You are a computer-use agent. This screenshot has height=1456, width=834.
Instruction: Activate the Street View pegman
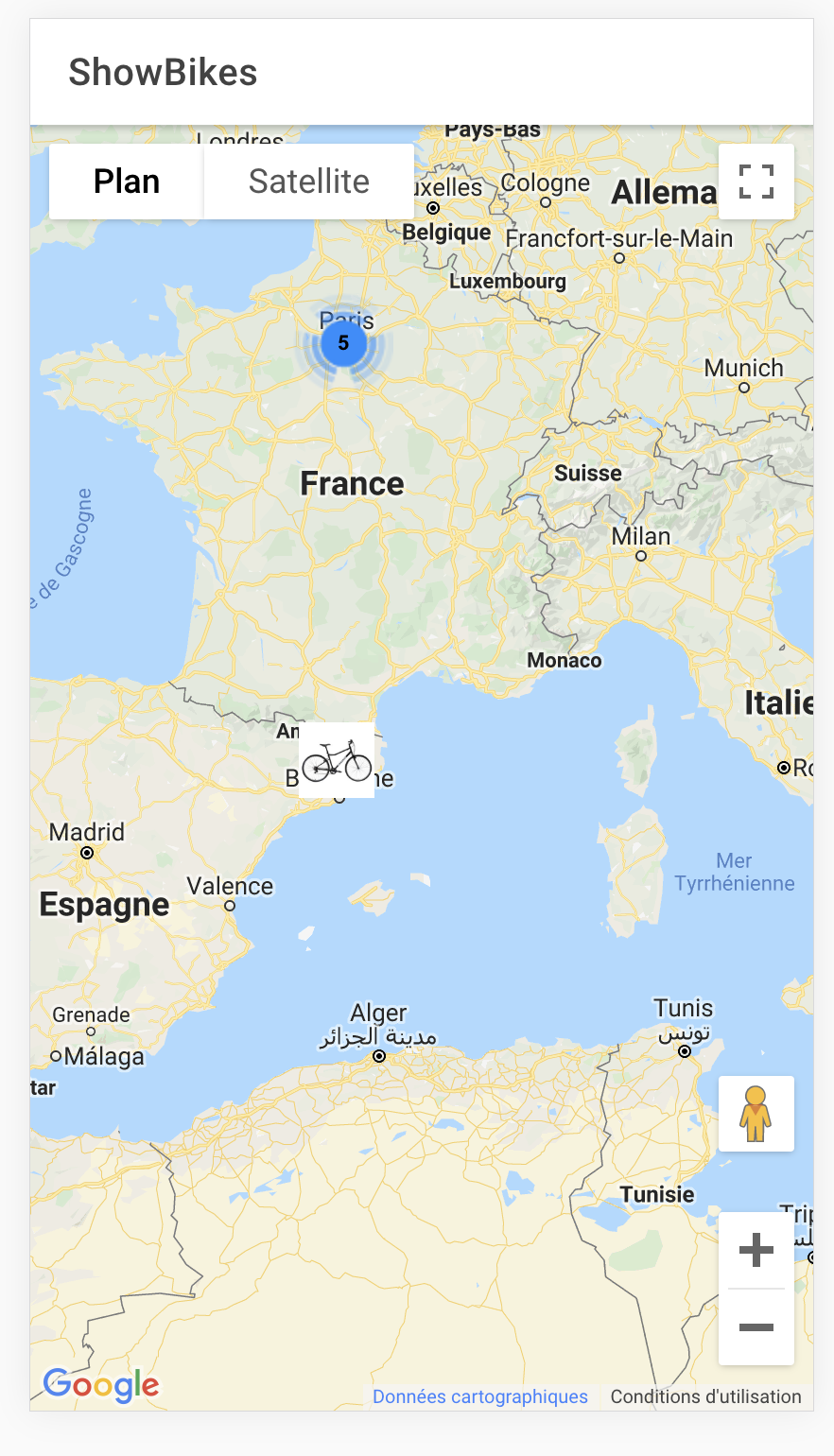[756, 1114]
